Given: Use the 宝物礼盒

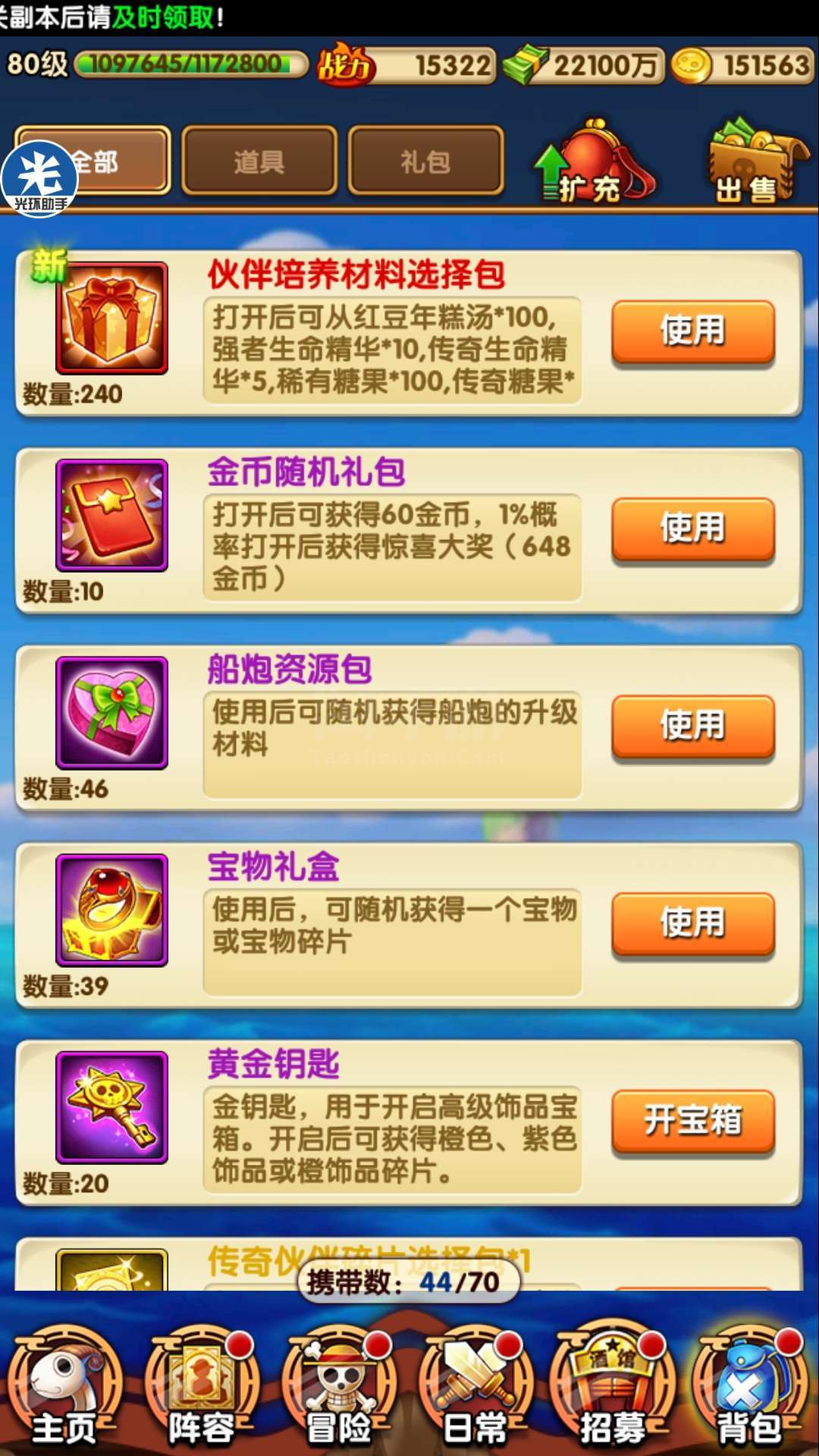Looking at the screenshot, I should 693,923.
